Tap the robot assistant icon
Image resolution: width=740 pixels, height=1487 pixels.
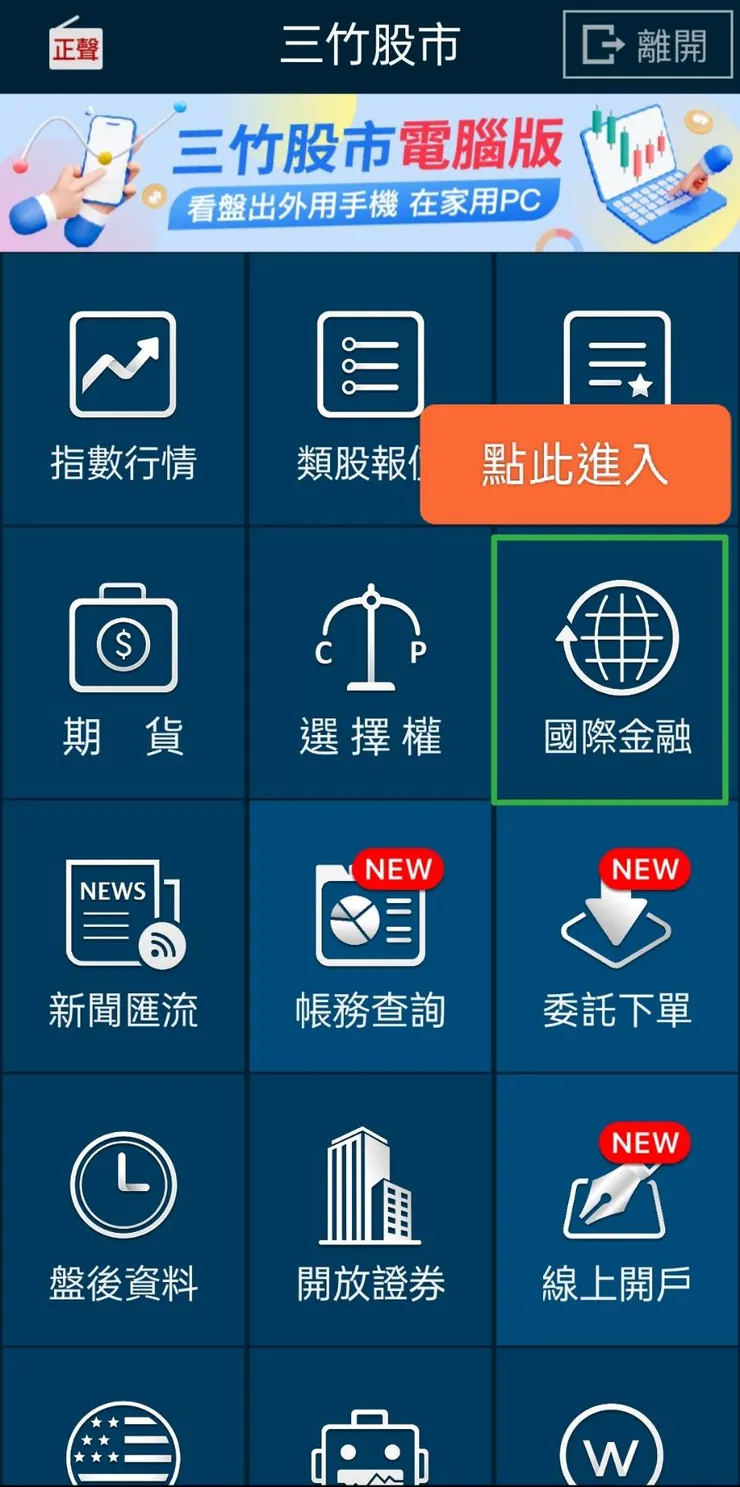point(370,1440)
